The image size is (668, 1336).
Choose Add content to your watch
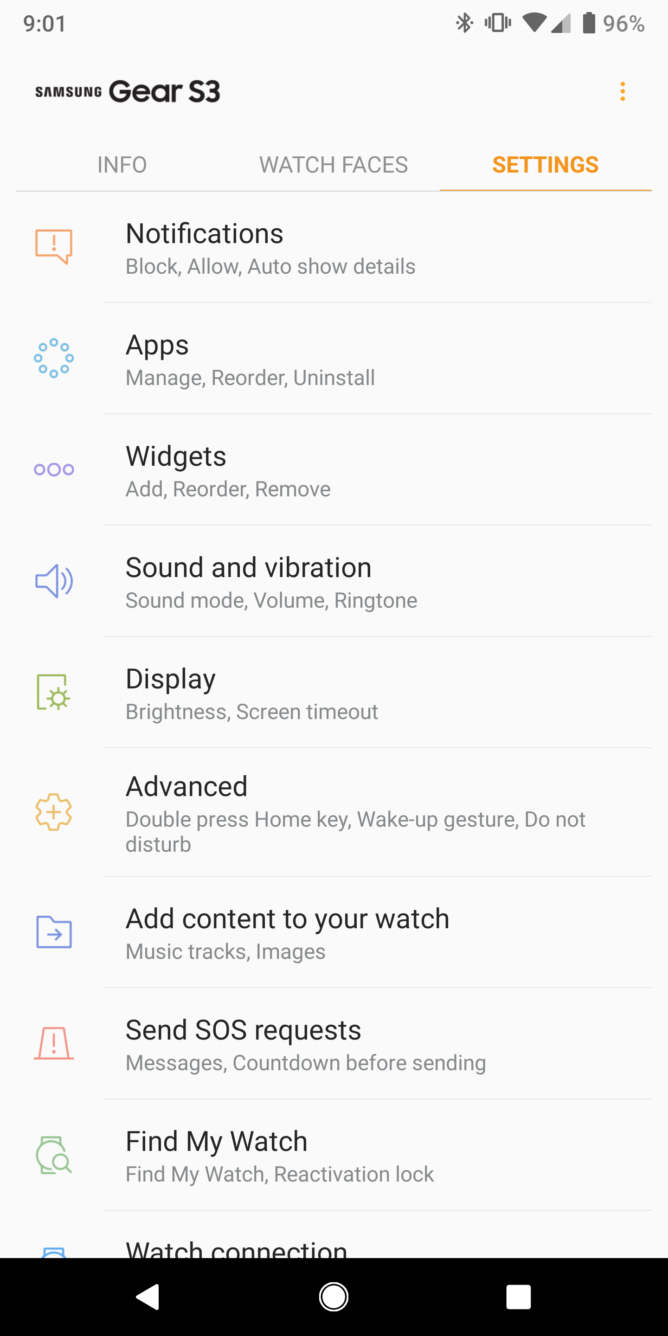[x=334, y=933]
